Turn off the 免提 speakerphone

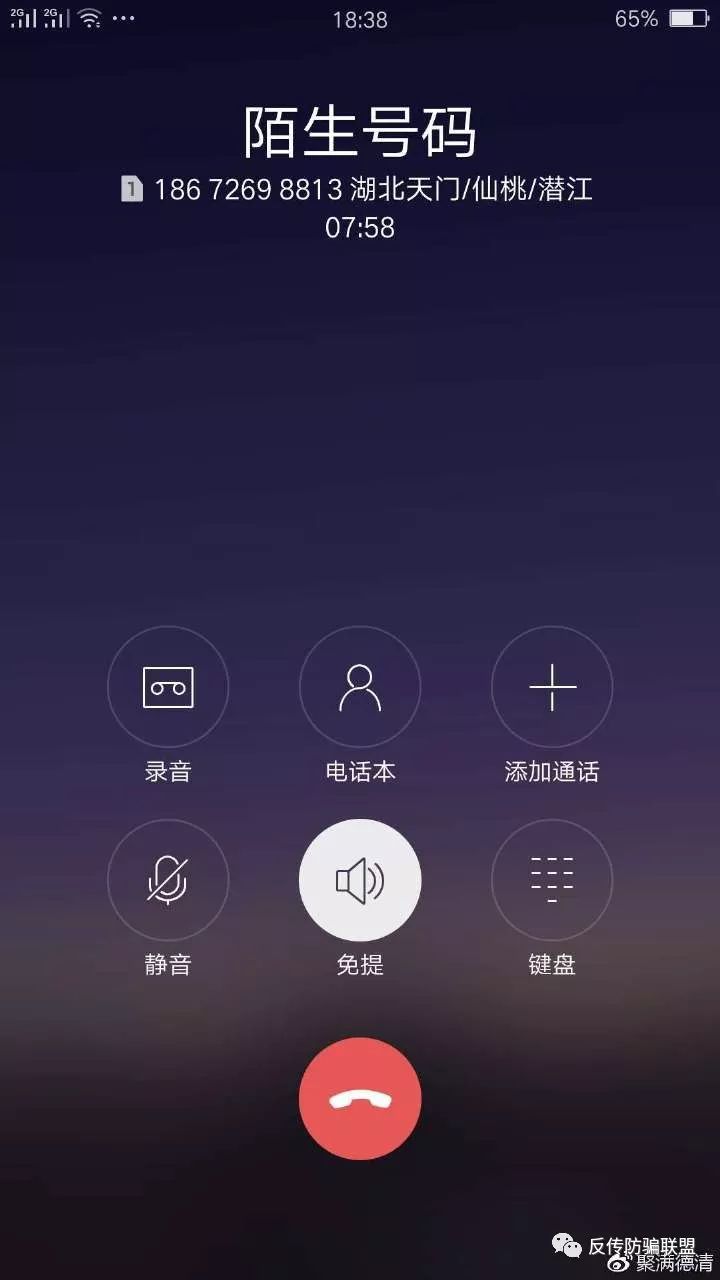(360, 880)
